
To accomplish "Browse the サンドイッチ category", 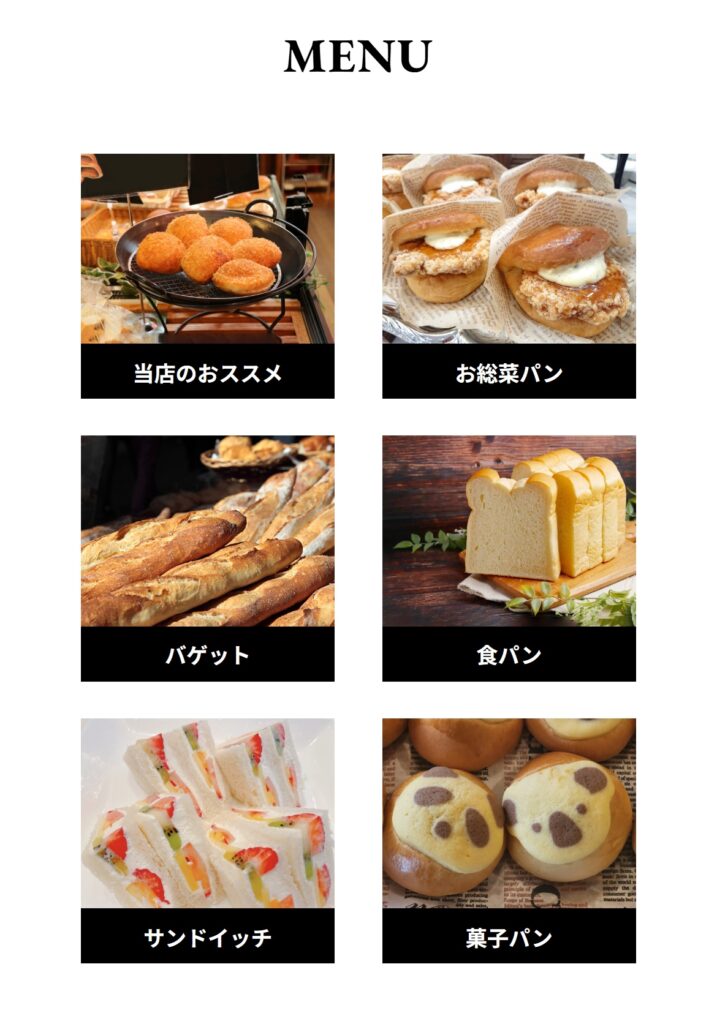I will (208, 840).
